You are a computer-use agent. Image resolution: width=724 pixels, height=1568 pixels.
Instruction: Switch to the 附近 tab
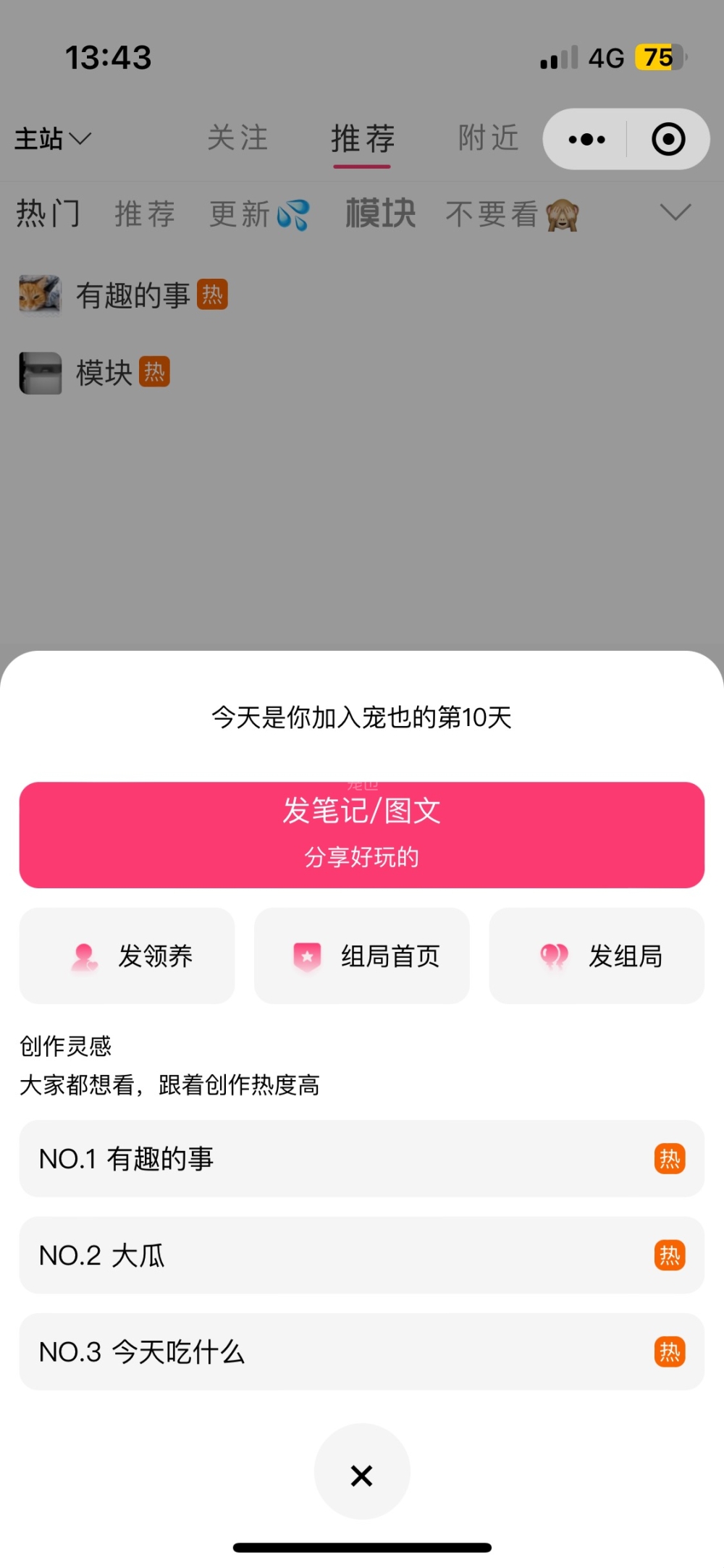[489, 138]
